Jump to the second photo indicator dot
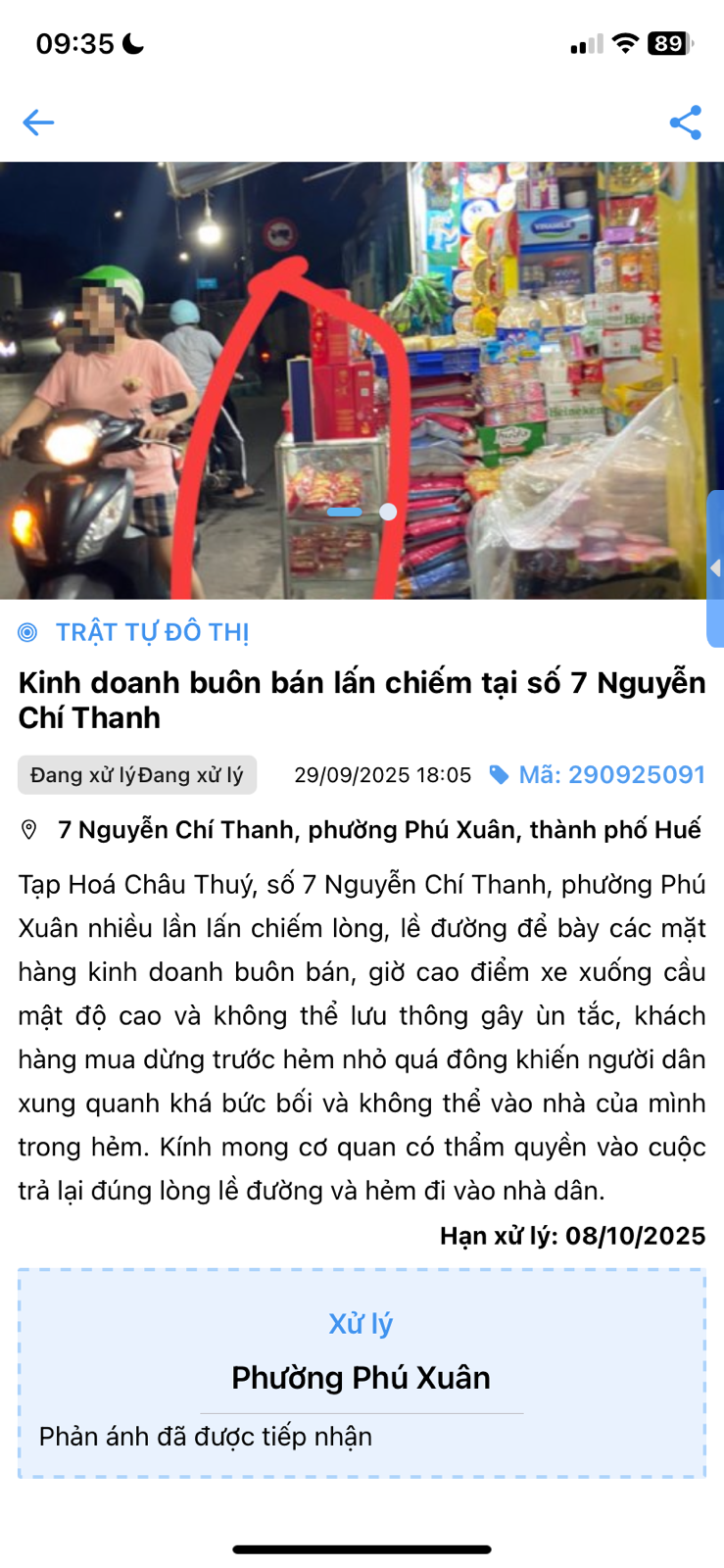 tap(388, 512)
